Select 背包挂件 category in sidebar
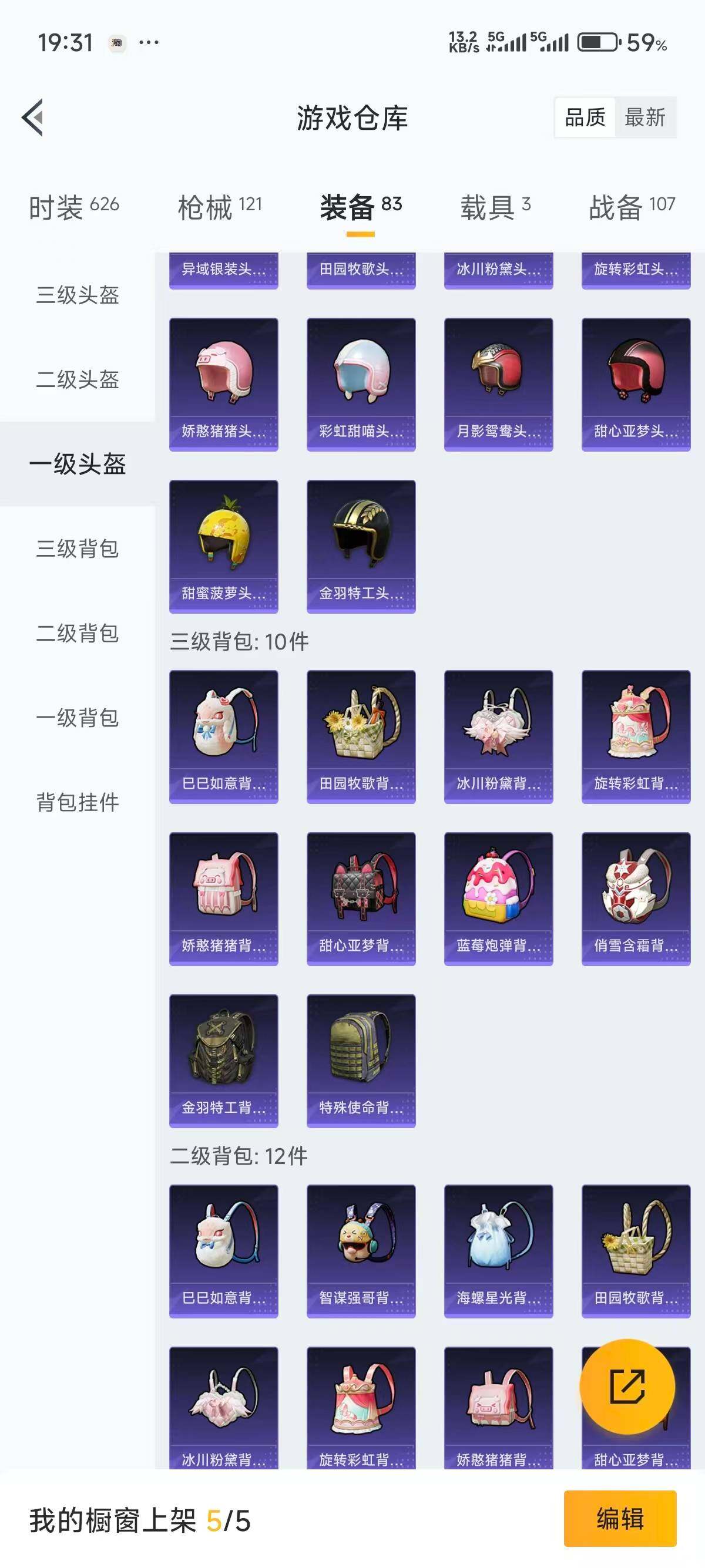Image resolution: width=705 pixels, height=1568 pixels. tap(75, 803)
